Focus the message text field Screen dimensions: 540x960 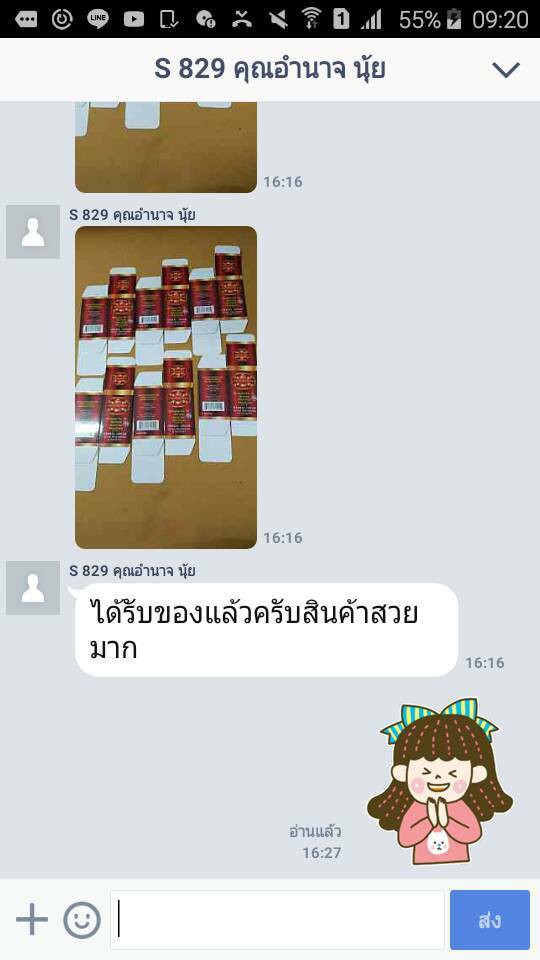pyautogui.click(x=277, y=920)
